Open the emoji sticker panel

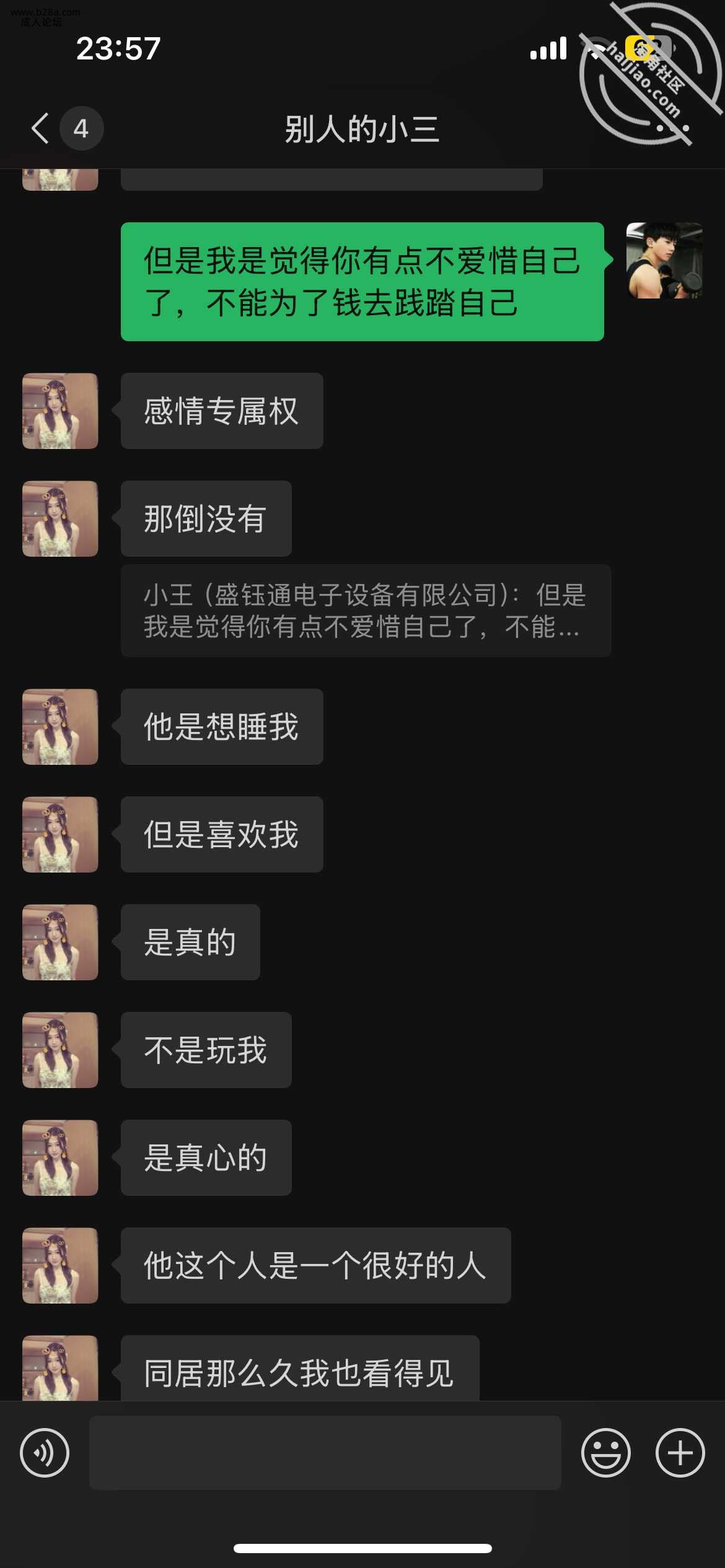pos(605,1453)
